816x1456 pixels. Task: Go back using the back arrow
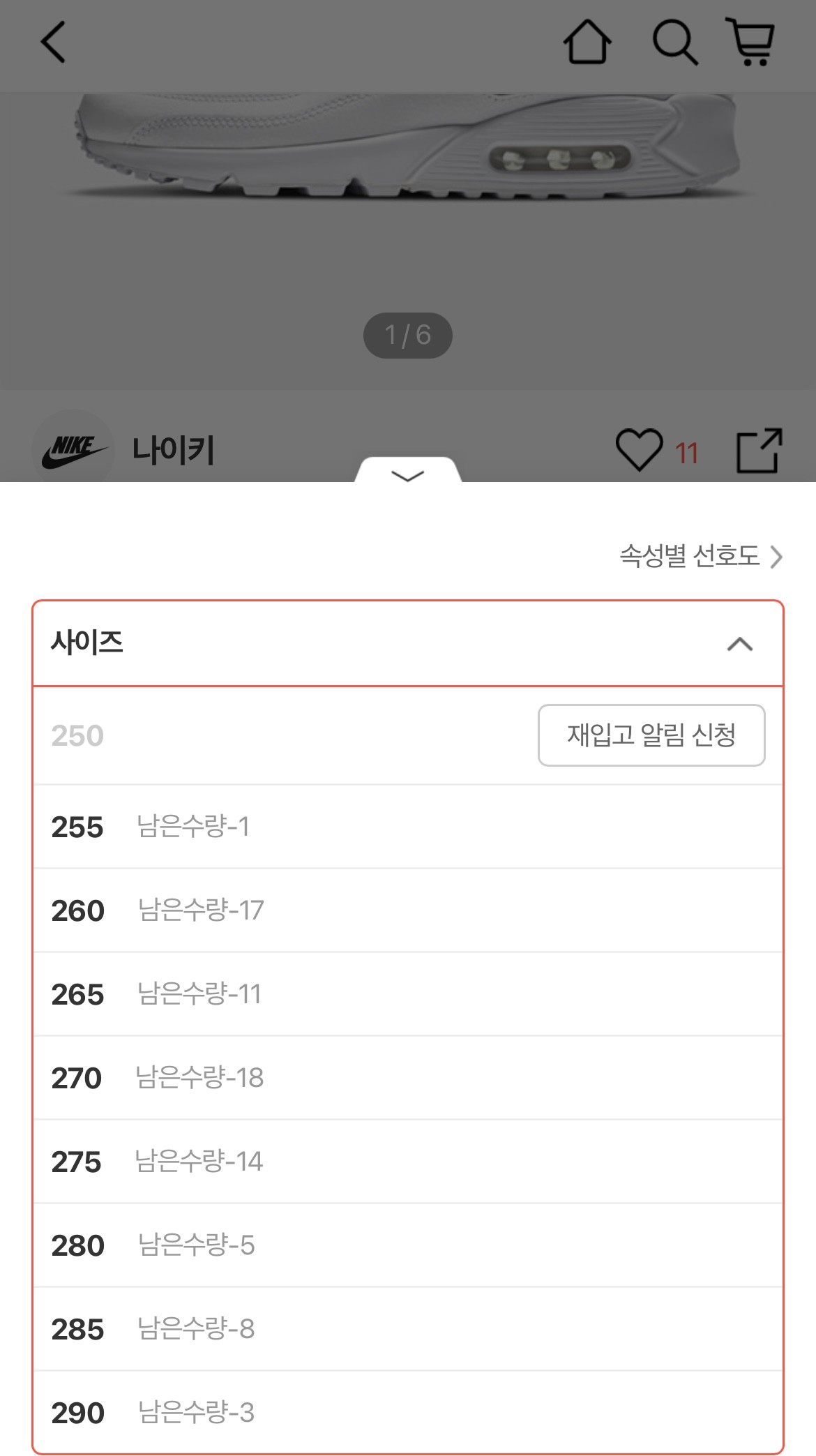pyautogui.click(x=53, y=42)
